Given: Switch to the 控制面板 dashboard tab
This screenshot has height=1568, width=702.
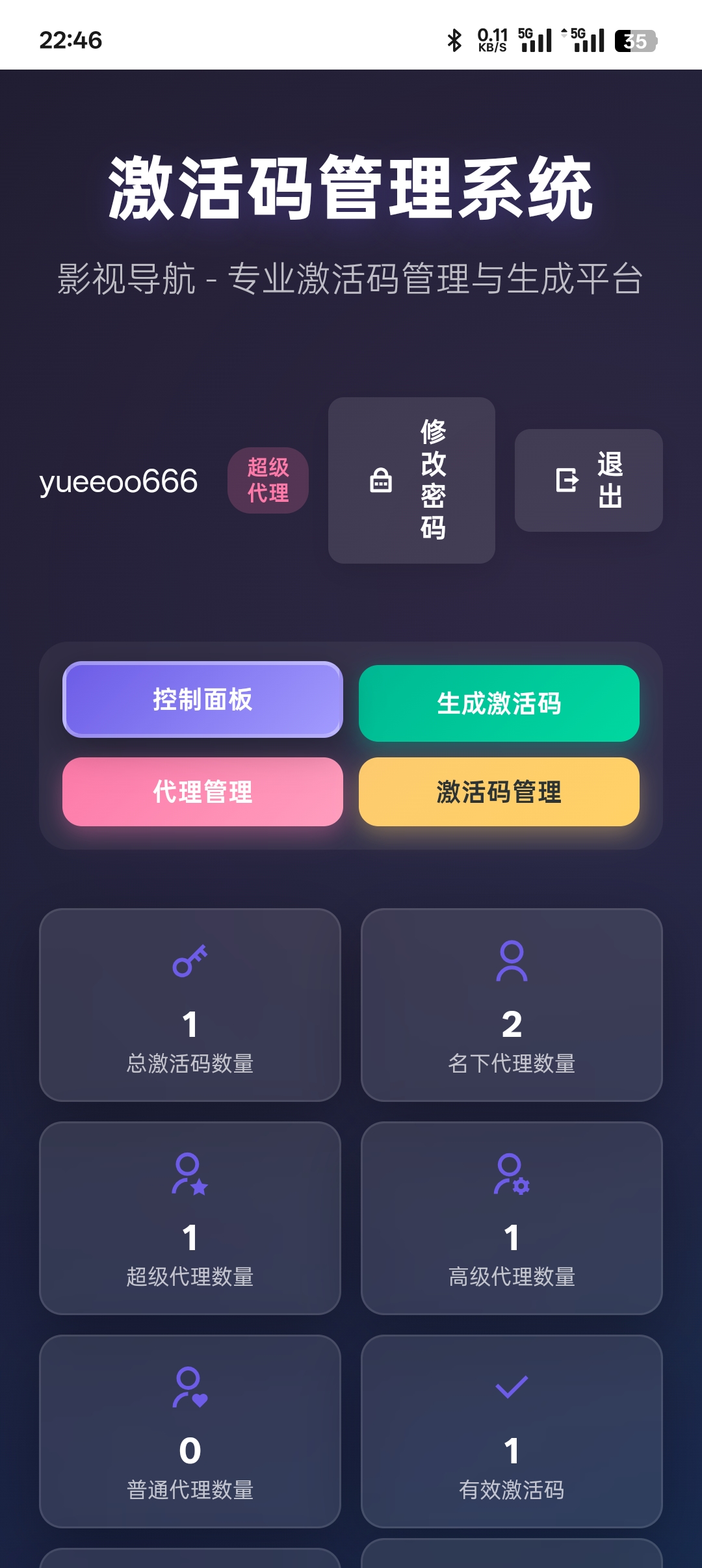Looking at the screenshot, I should coord(203,699).
